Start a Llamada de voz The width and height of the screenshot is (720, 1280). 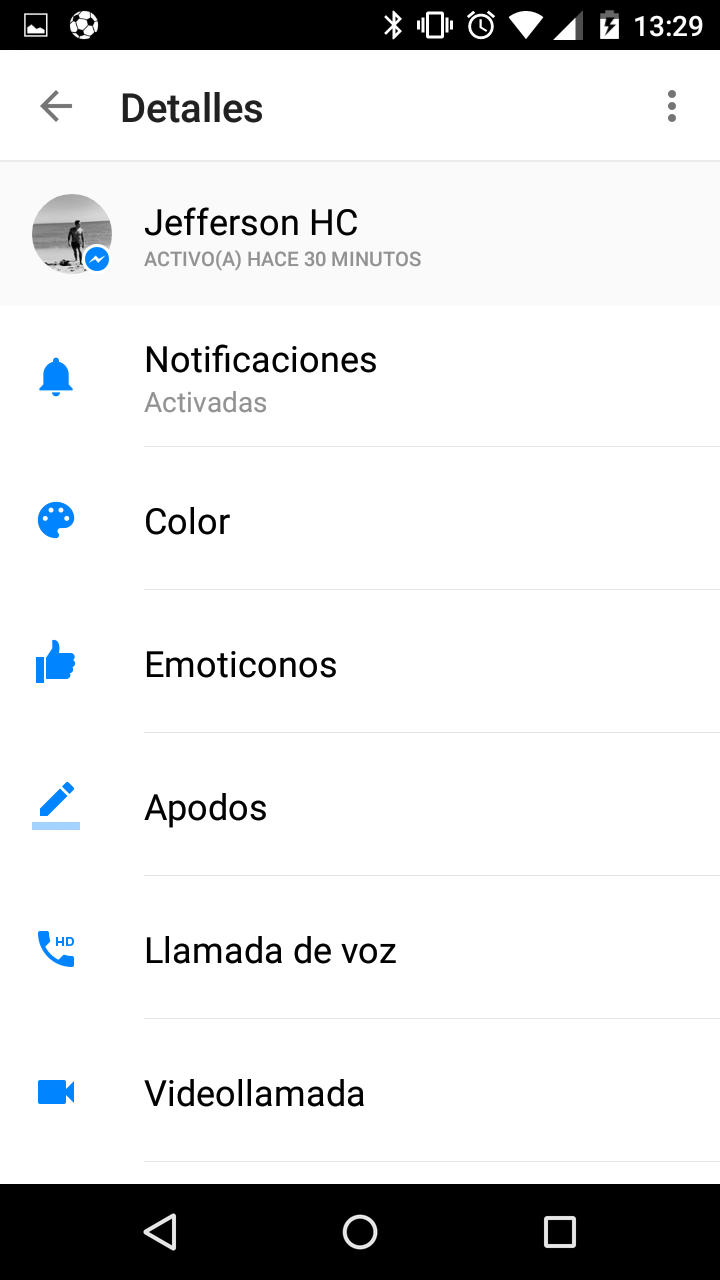pos(360,949)
